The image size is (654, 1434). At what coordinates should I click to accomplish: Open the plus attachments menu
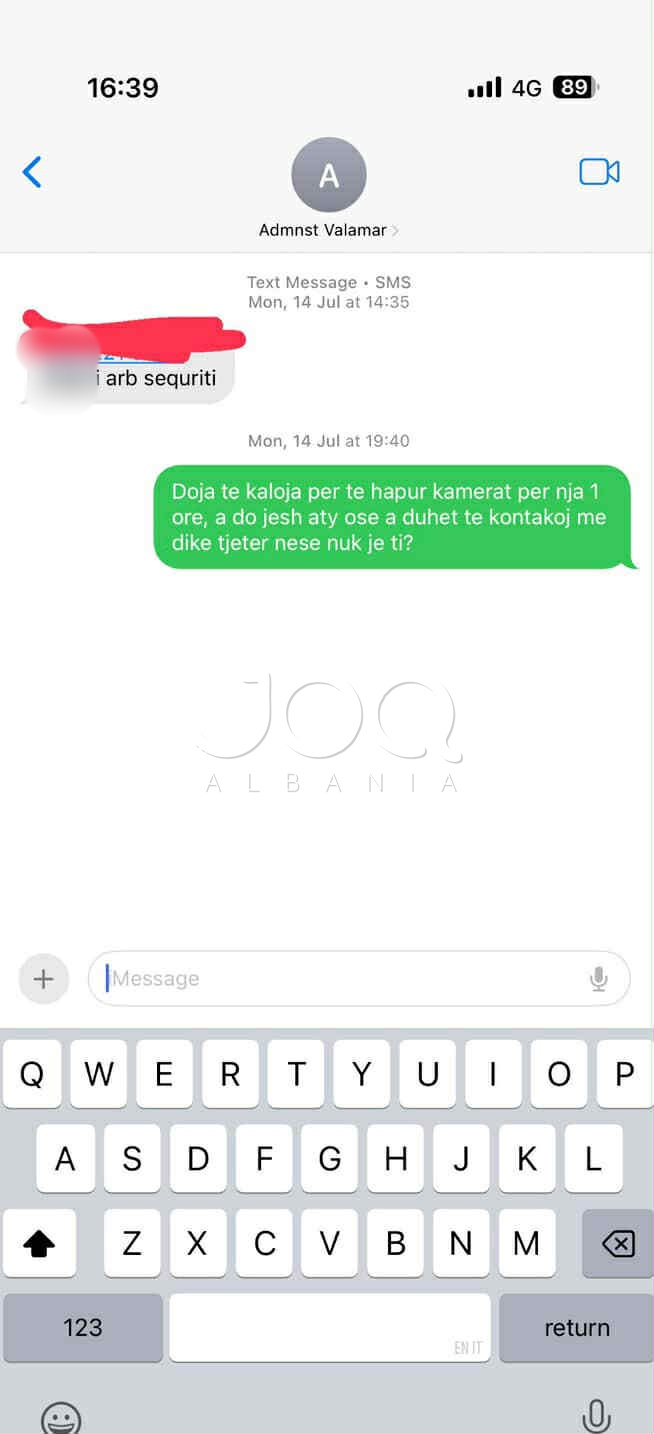43,978
